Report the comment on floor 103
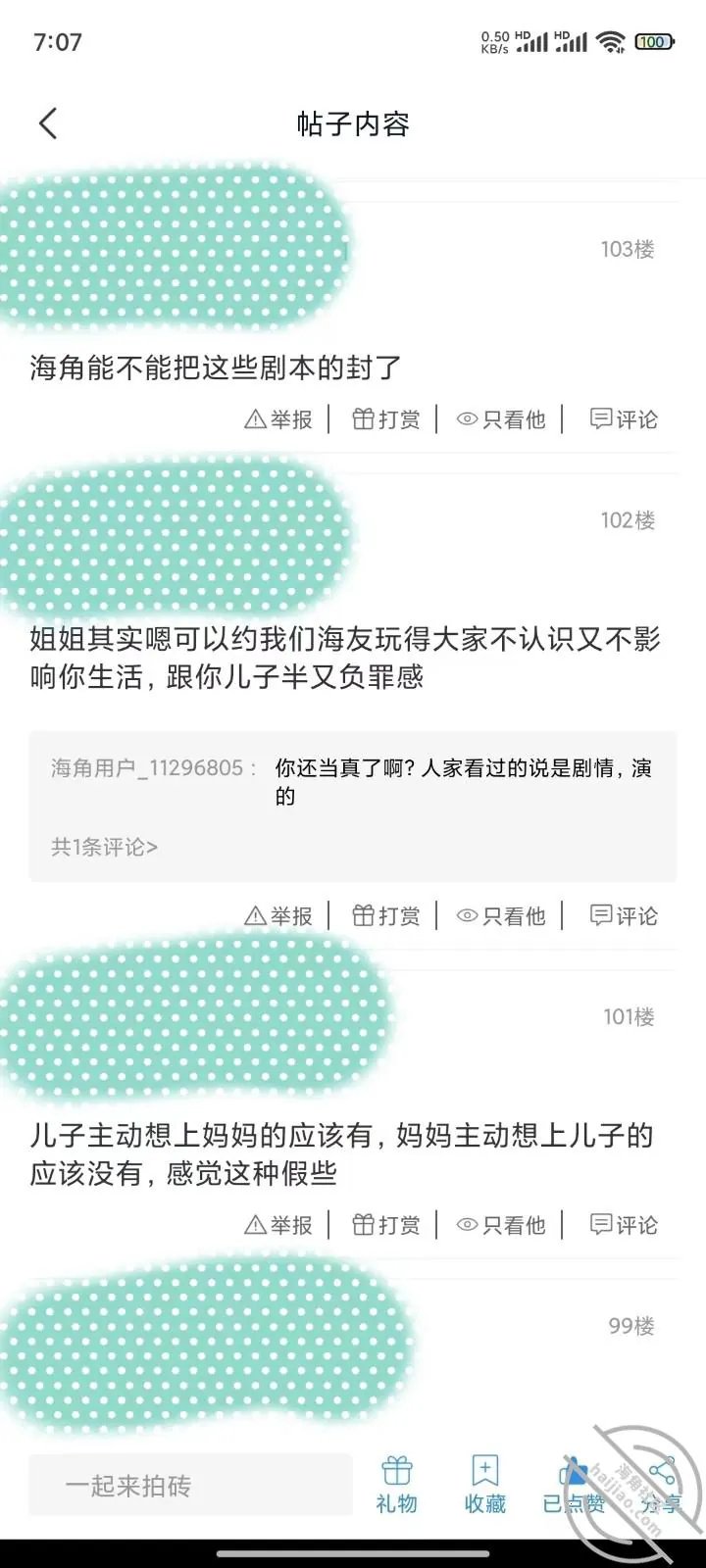 pyautogui.click(x=278, y=419)
